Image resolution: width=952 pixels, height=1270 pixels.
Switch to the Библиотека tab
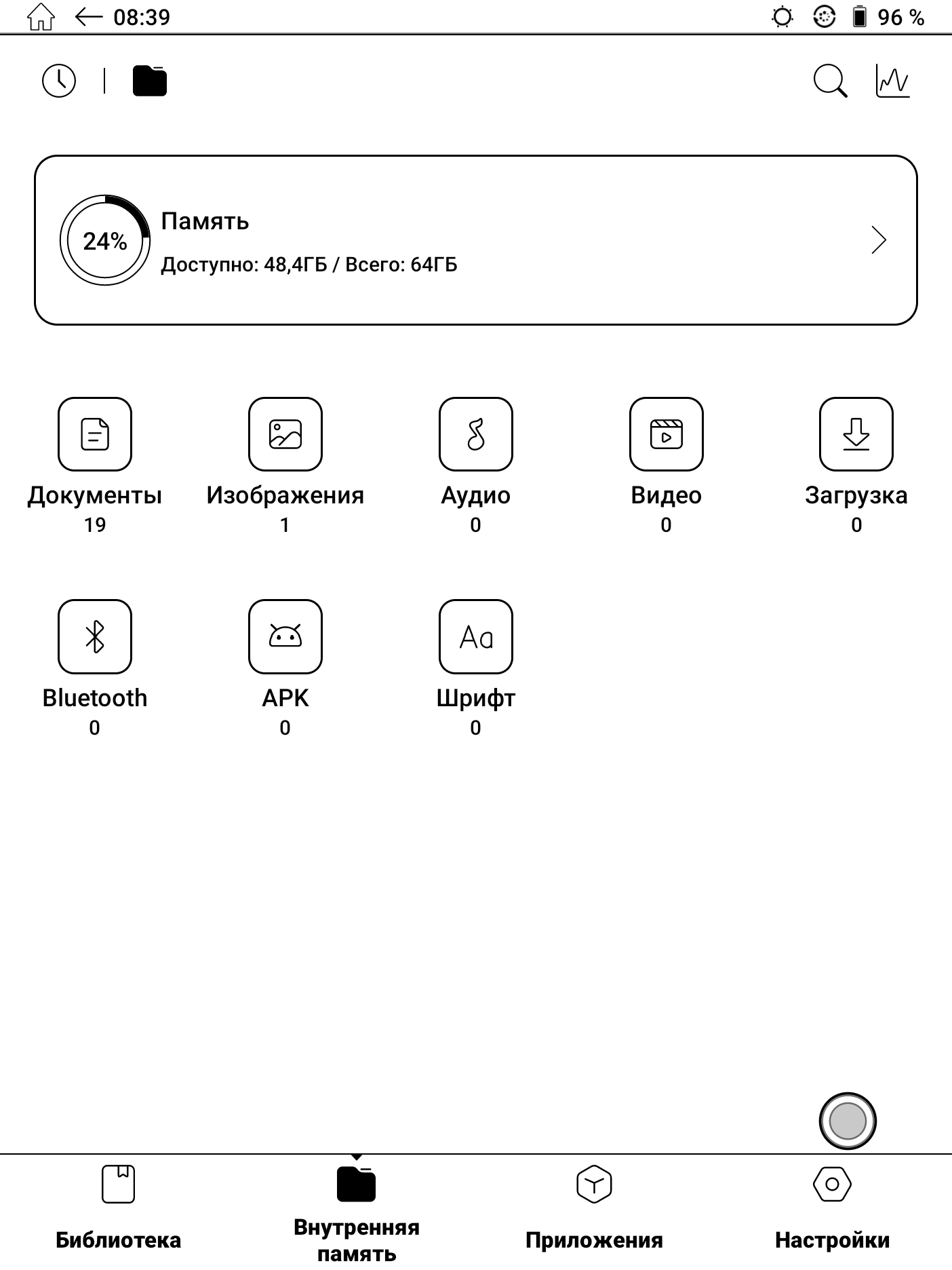coord(119,1209)
